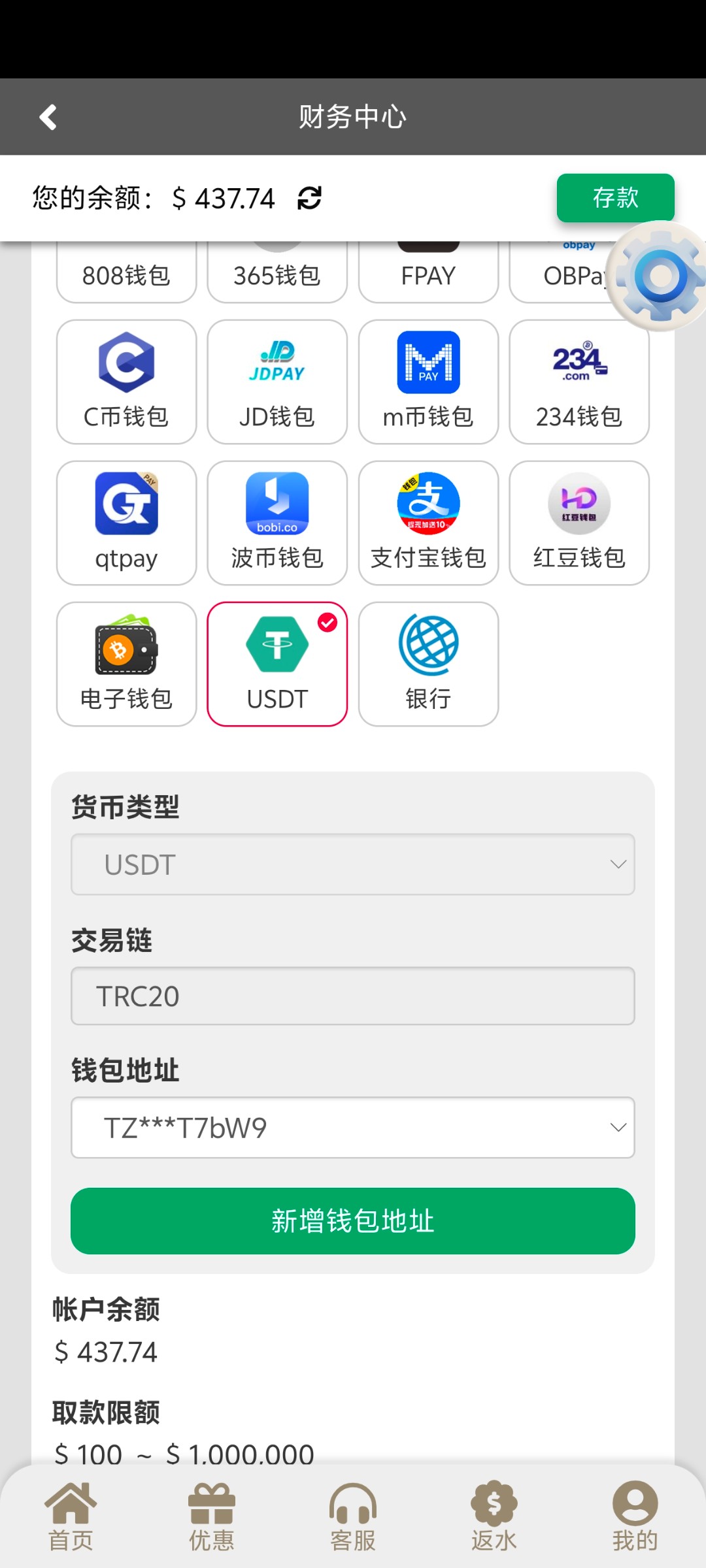Screen dimensions: 706x1568
Task: Select the 234钱包 option
Action: (x=579, y=382)
